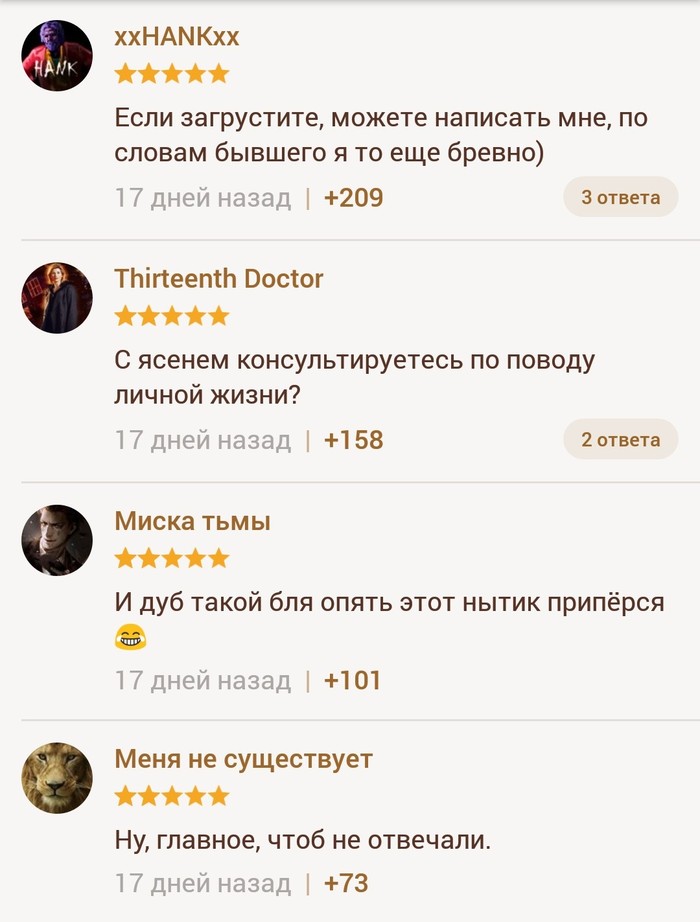
Task: Go to the Thirteenth Doctor username link
Action: tap(219, 279)
